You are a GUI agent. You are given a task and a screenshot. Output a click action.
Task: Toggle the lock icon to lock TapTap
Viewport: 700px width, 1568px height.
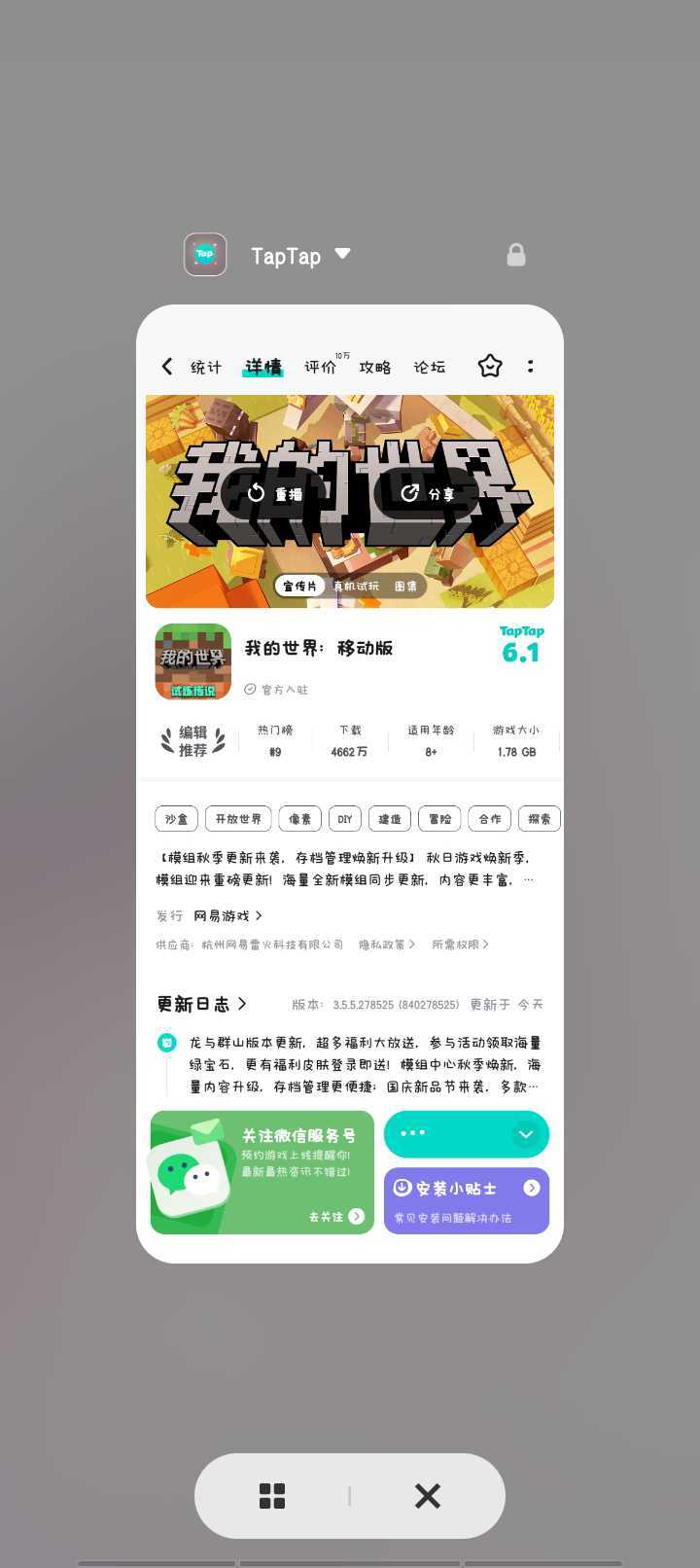(x=516, y=255)
